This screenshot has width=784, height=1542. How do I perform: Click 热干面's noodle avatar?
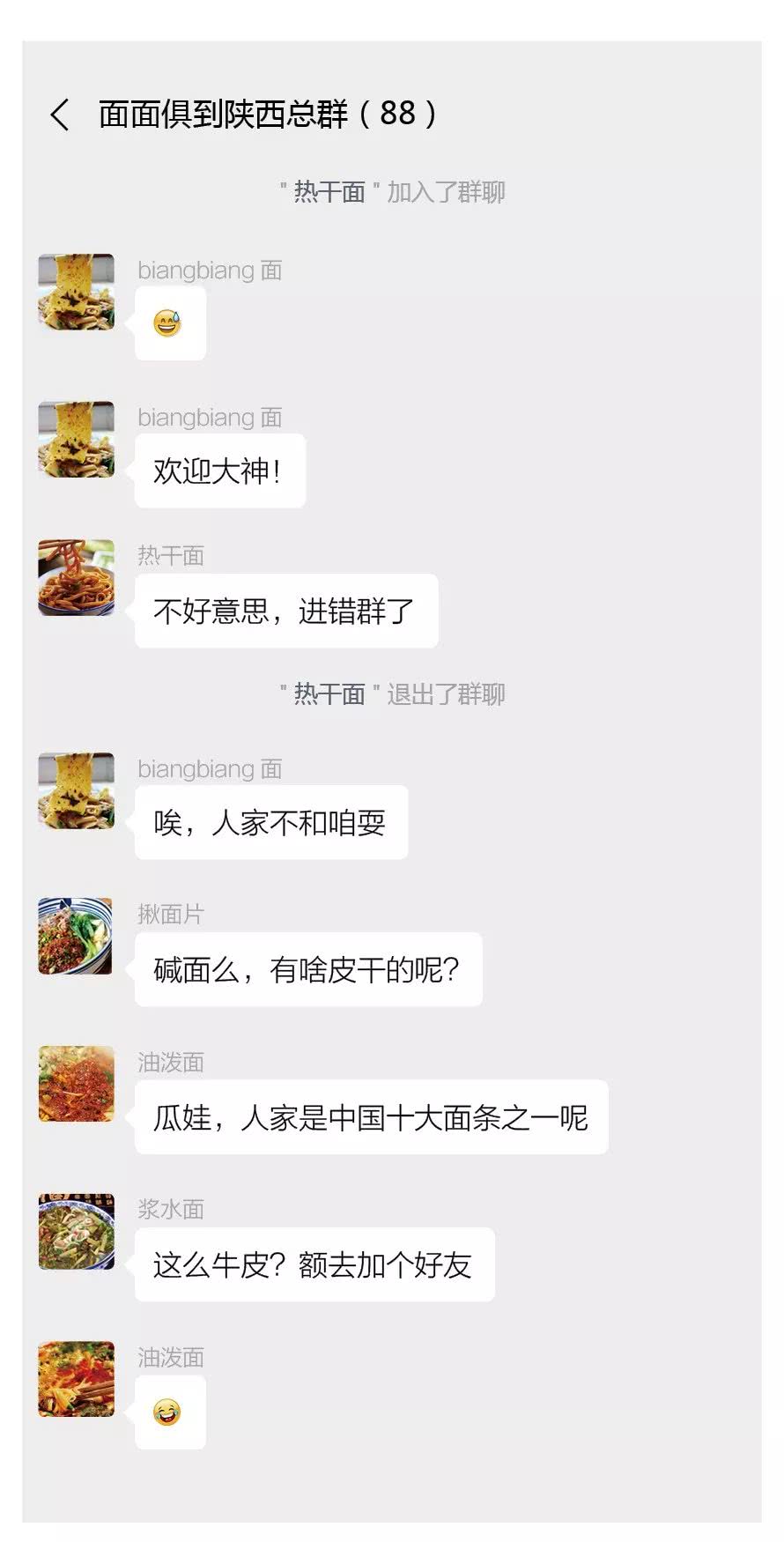point(76,580)
